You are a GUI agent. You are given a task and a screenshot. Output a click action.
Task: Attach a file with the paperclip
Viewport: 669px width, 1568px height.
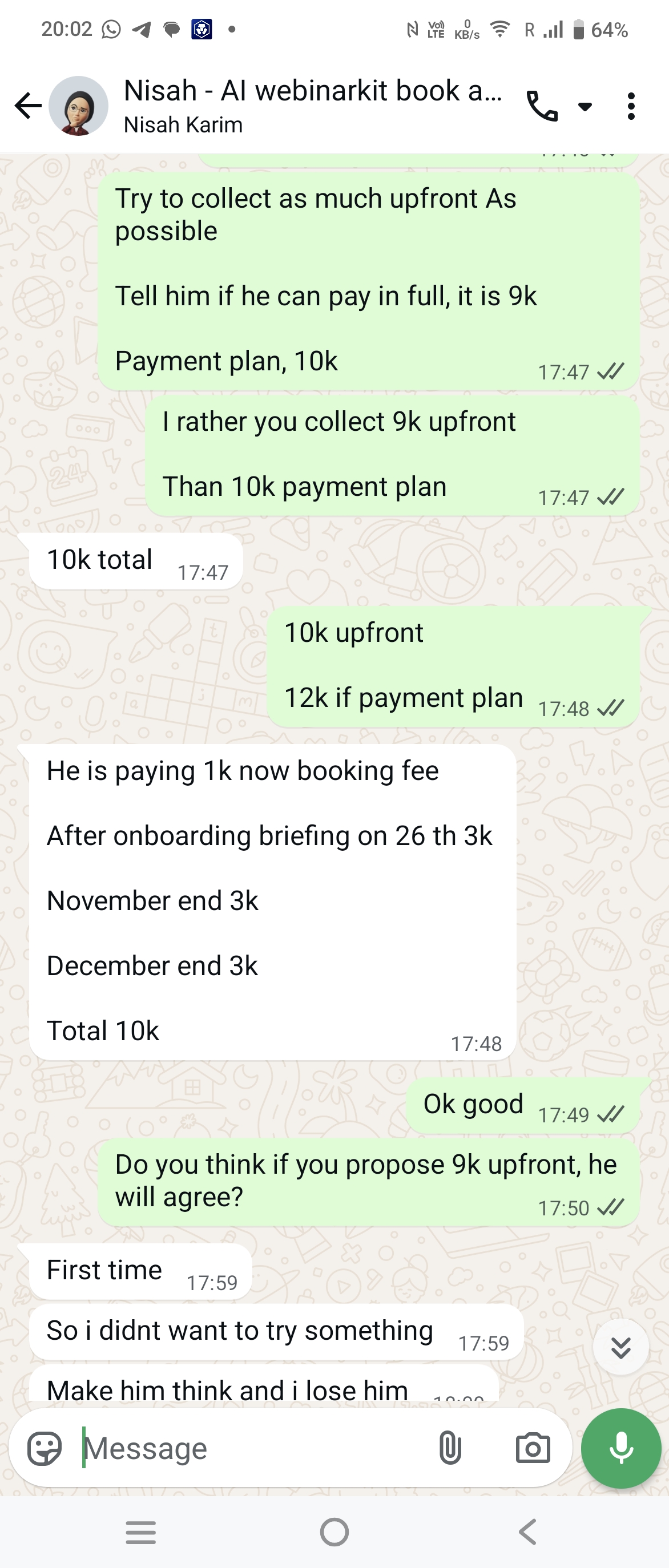450,1448
